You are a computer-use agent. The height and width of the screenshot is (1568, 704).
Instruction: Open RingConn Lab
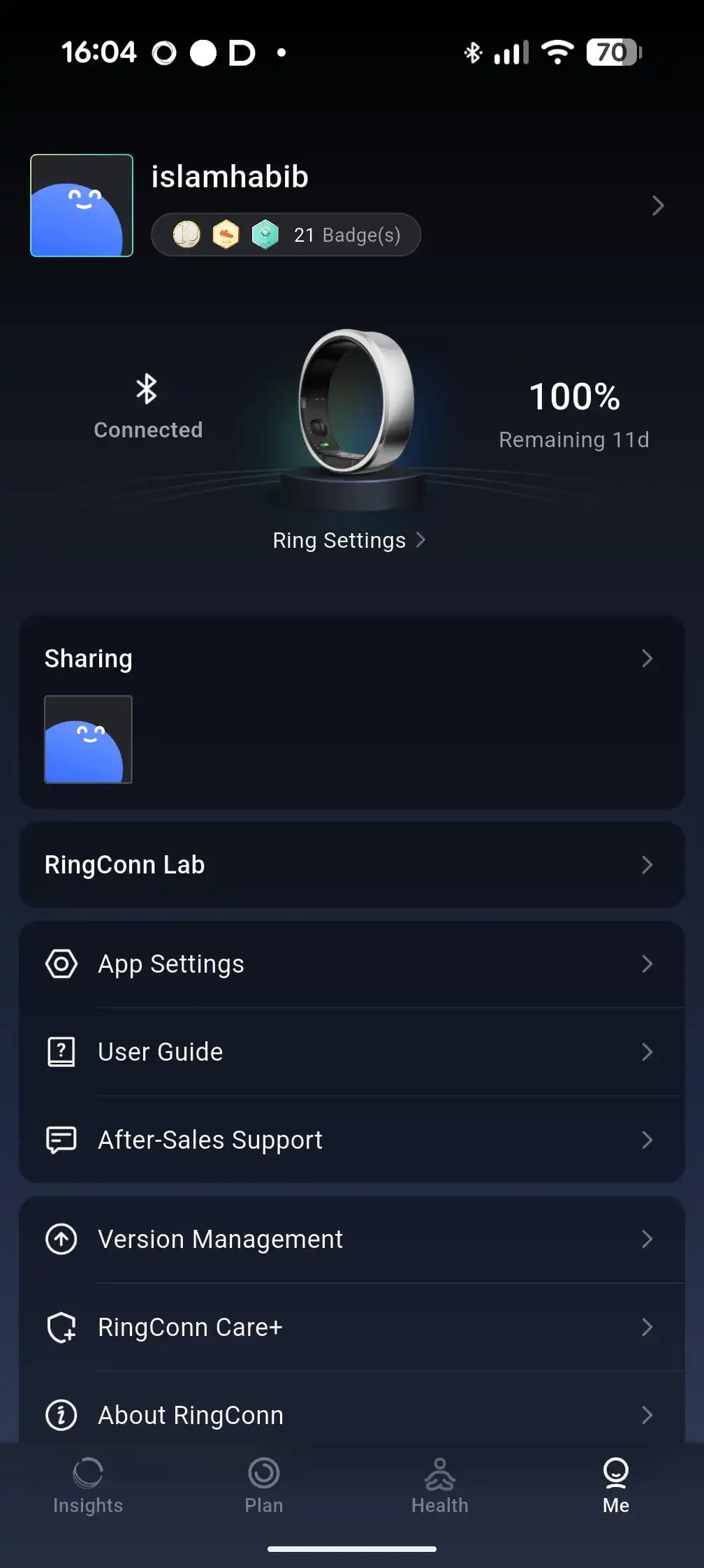tap(351, 865)
